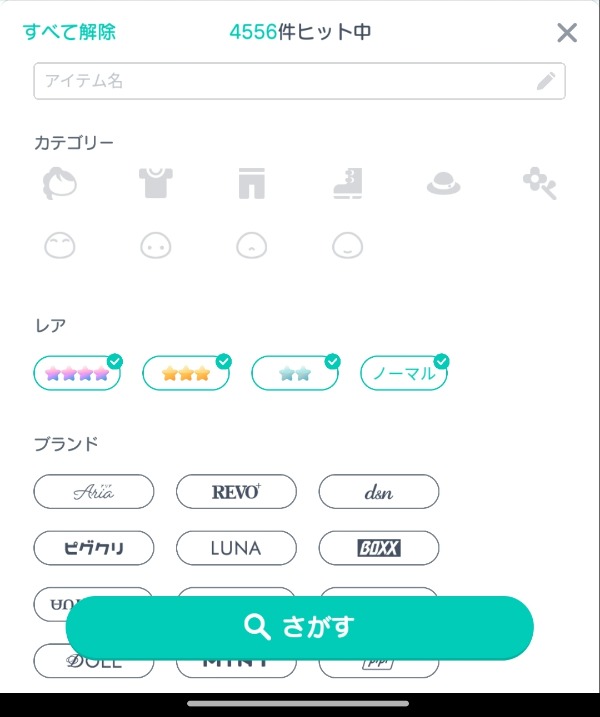Choose the Aria brand filter

(94, 492)
